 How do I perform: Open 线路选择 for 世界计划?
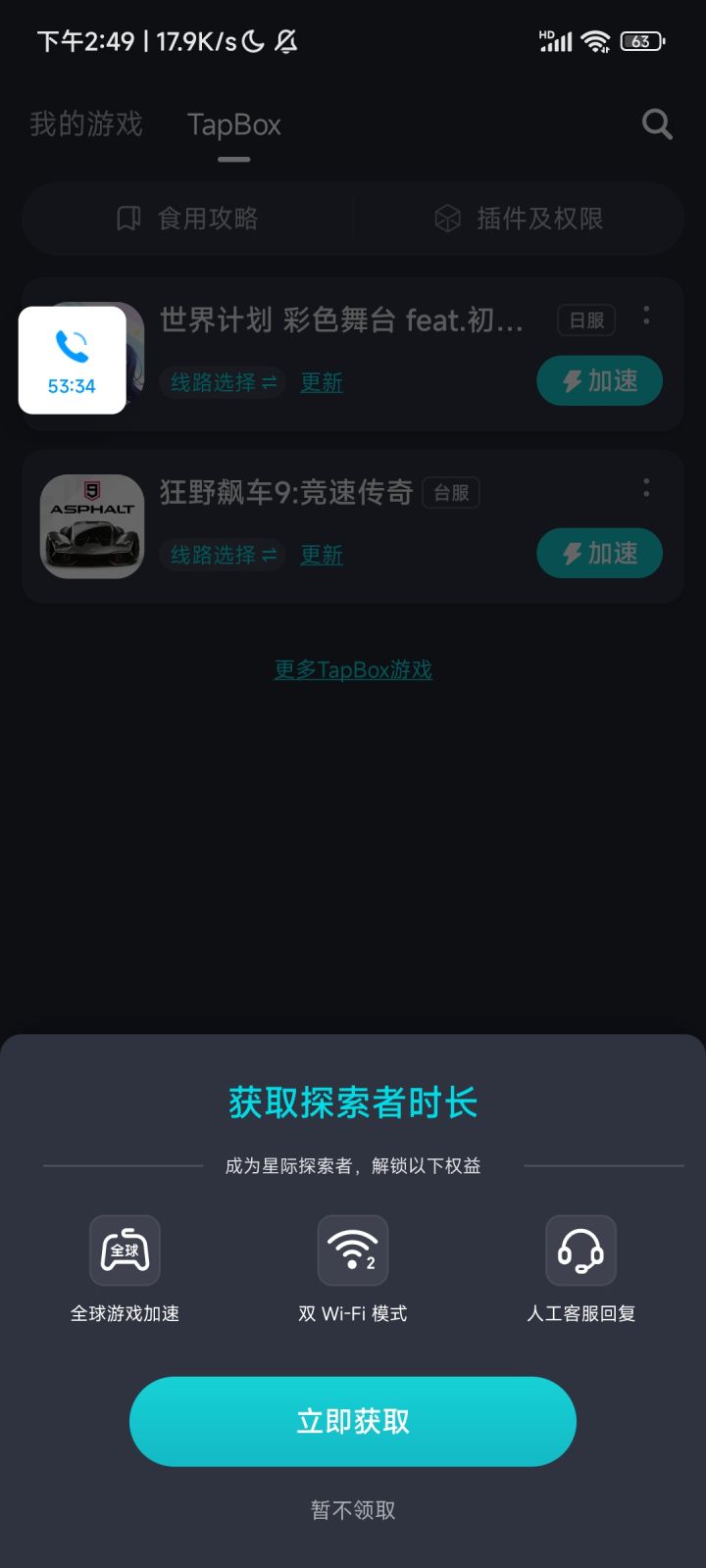pos(221,382)
